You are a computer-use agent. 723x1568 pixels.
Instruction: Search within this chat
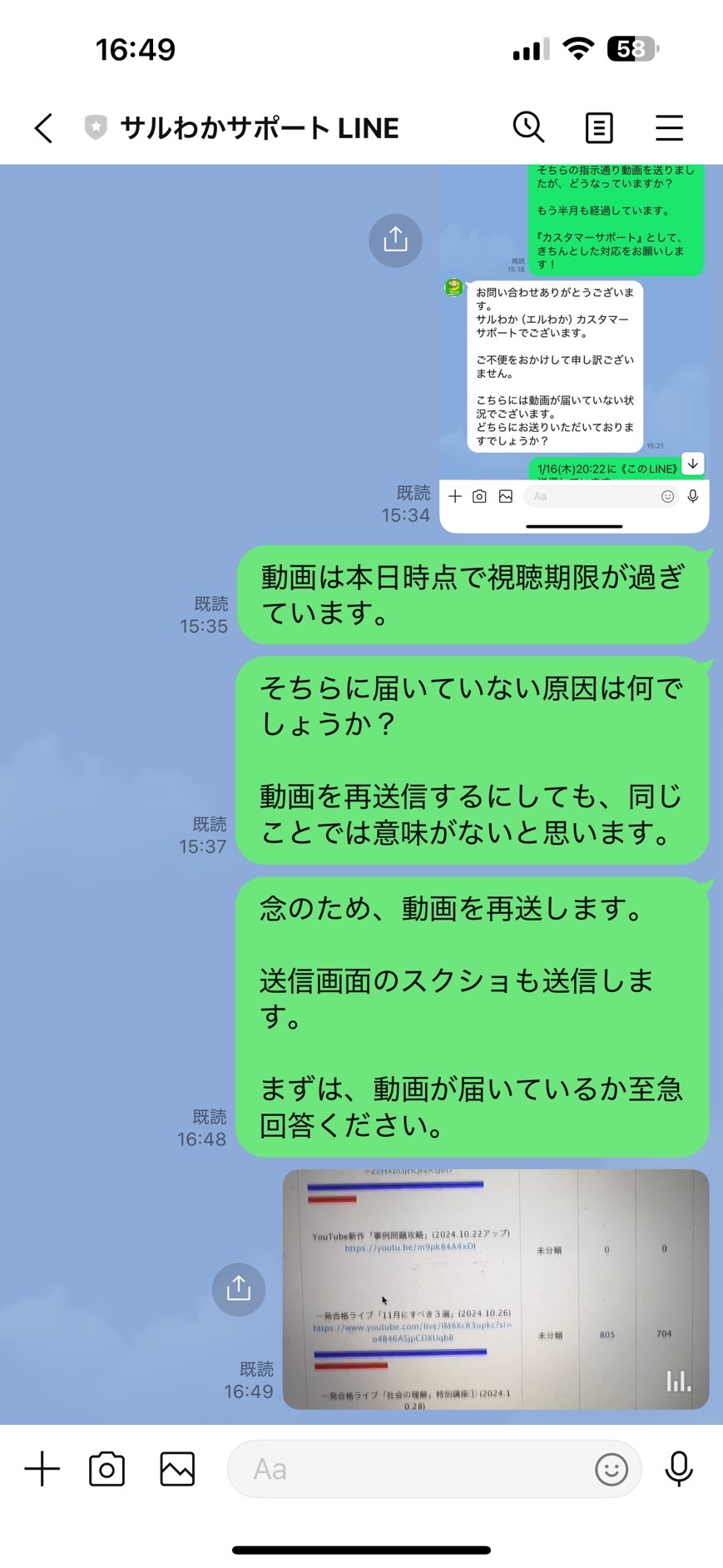point(528,127)
